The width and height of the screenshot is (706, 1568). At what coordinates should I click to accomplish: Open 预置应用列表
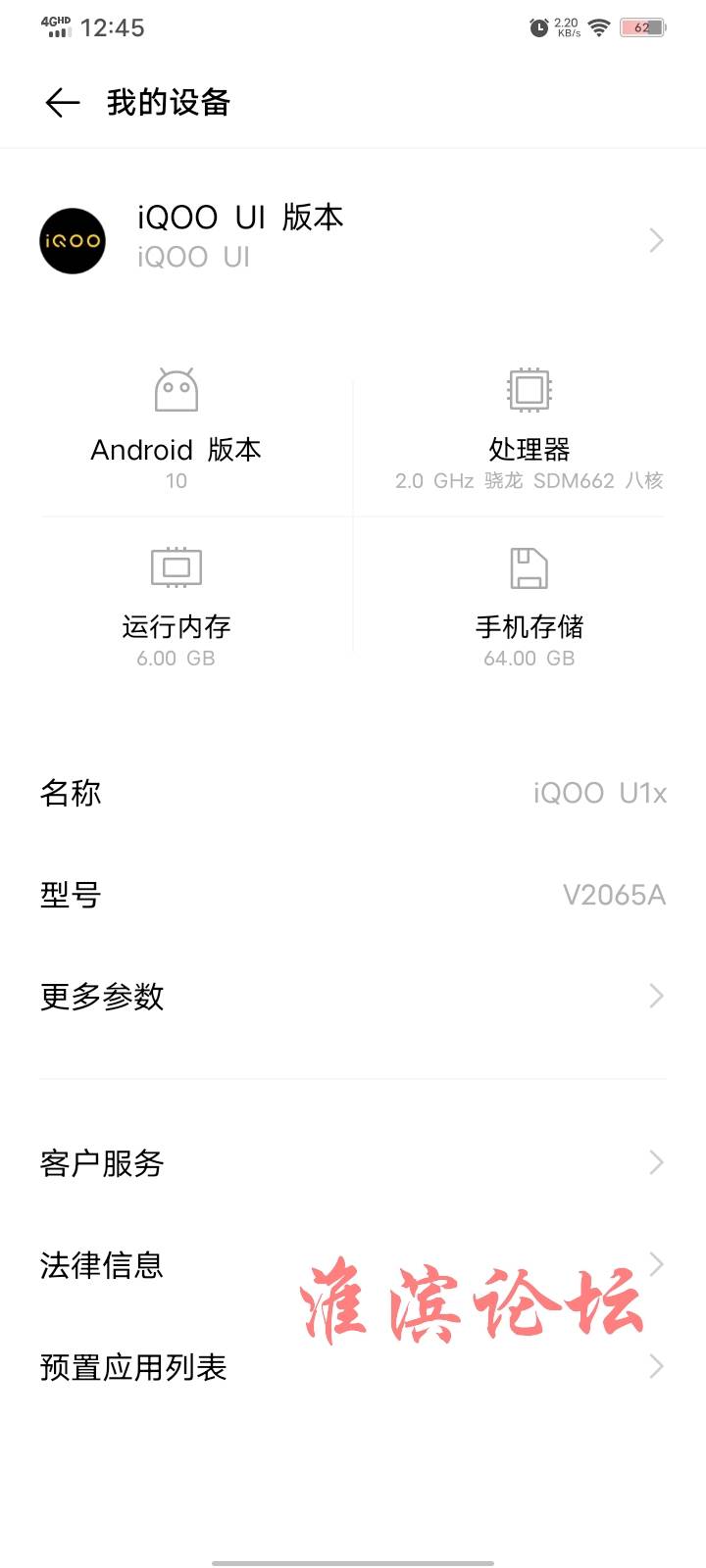tap(353, 1367)
